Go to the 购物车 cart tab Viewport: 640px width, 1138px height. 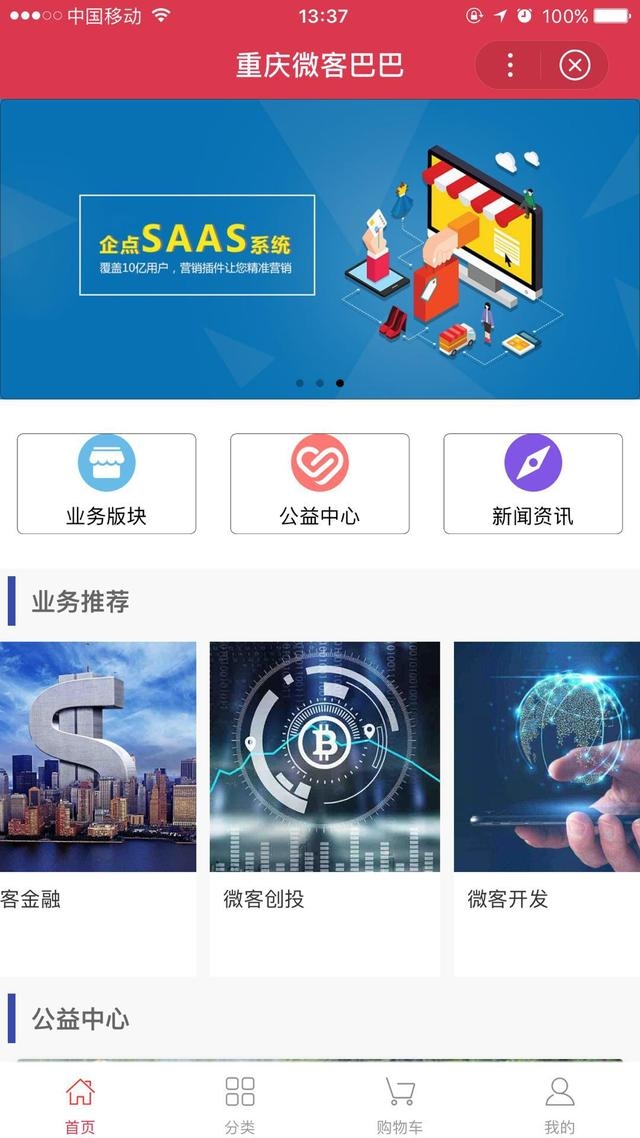click(x=400, y=1104)
